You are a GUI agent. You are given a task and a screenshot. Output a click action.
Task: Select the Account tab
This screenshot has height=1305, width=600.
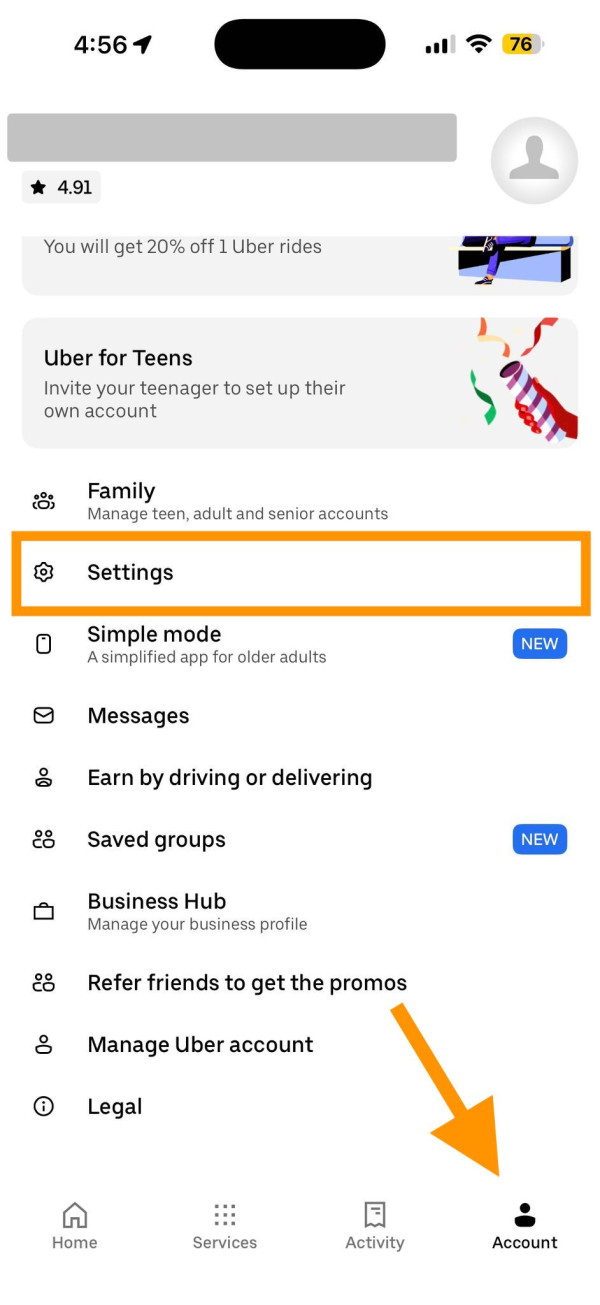tap(525, 1226)
